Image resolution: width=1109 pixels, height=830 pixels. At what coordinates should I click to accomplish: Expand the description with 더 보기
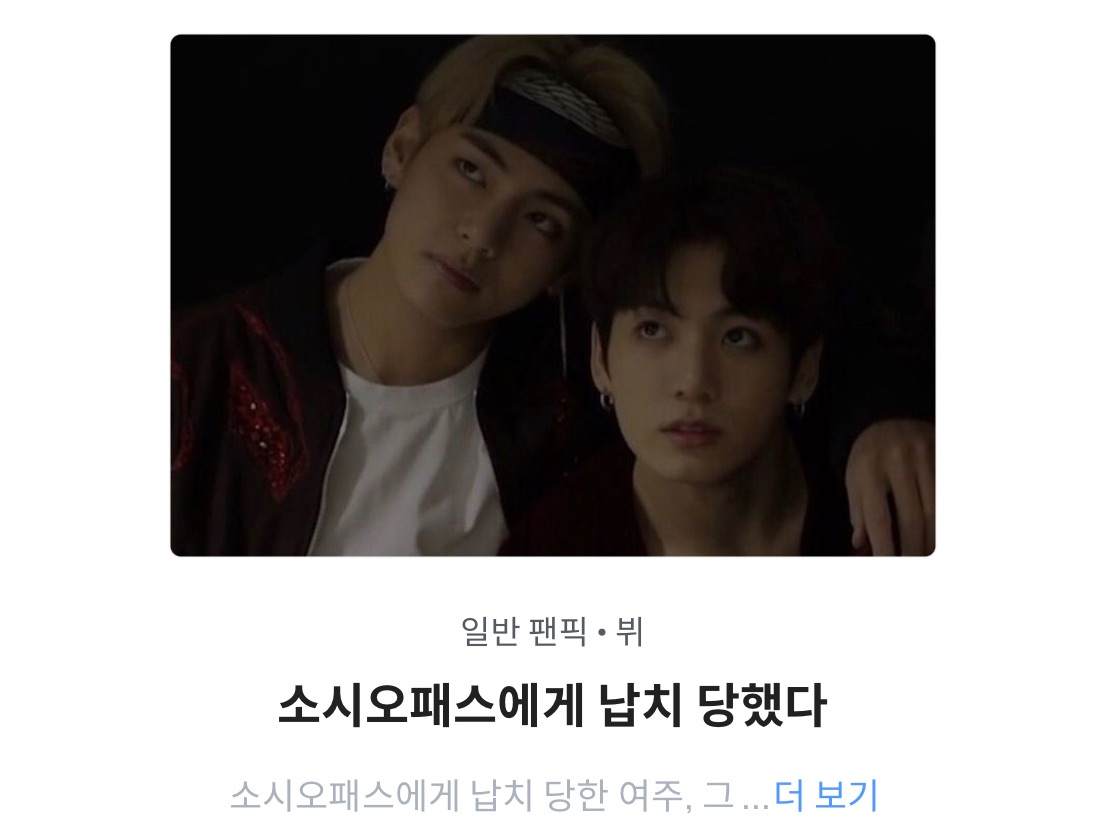tap(826, 795)
